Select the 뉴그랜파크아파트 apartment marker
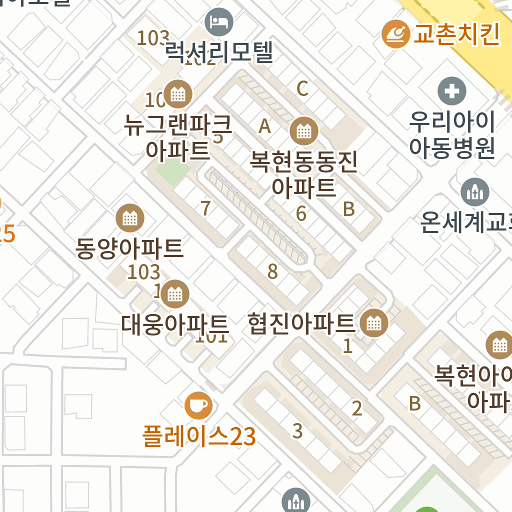Image resolution: width=512 pixels, height=512 pixels. (178, 94)
